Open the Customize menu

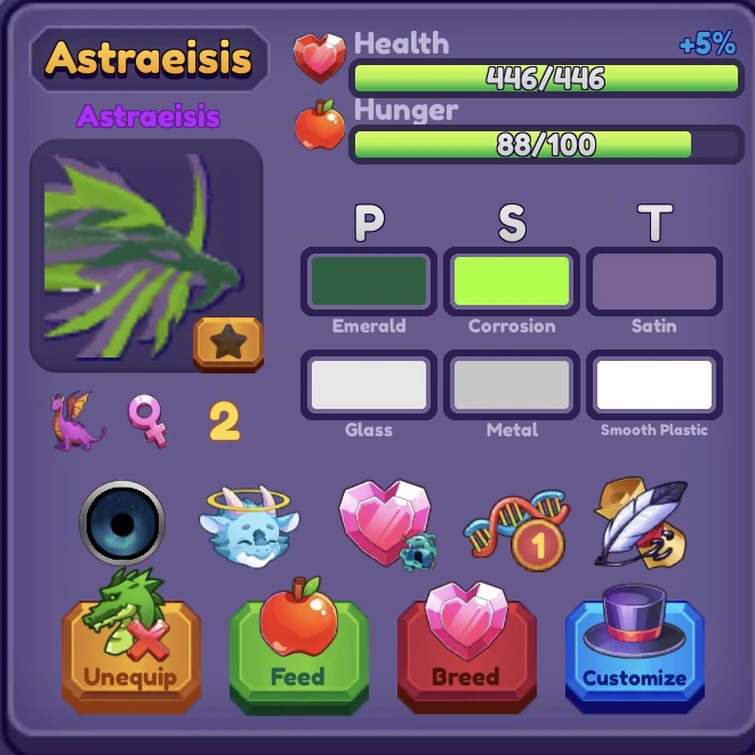(x=634, y=650)
